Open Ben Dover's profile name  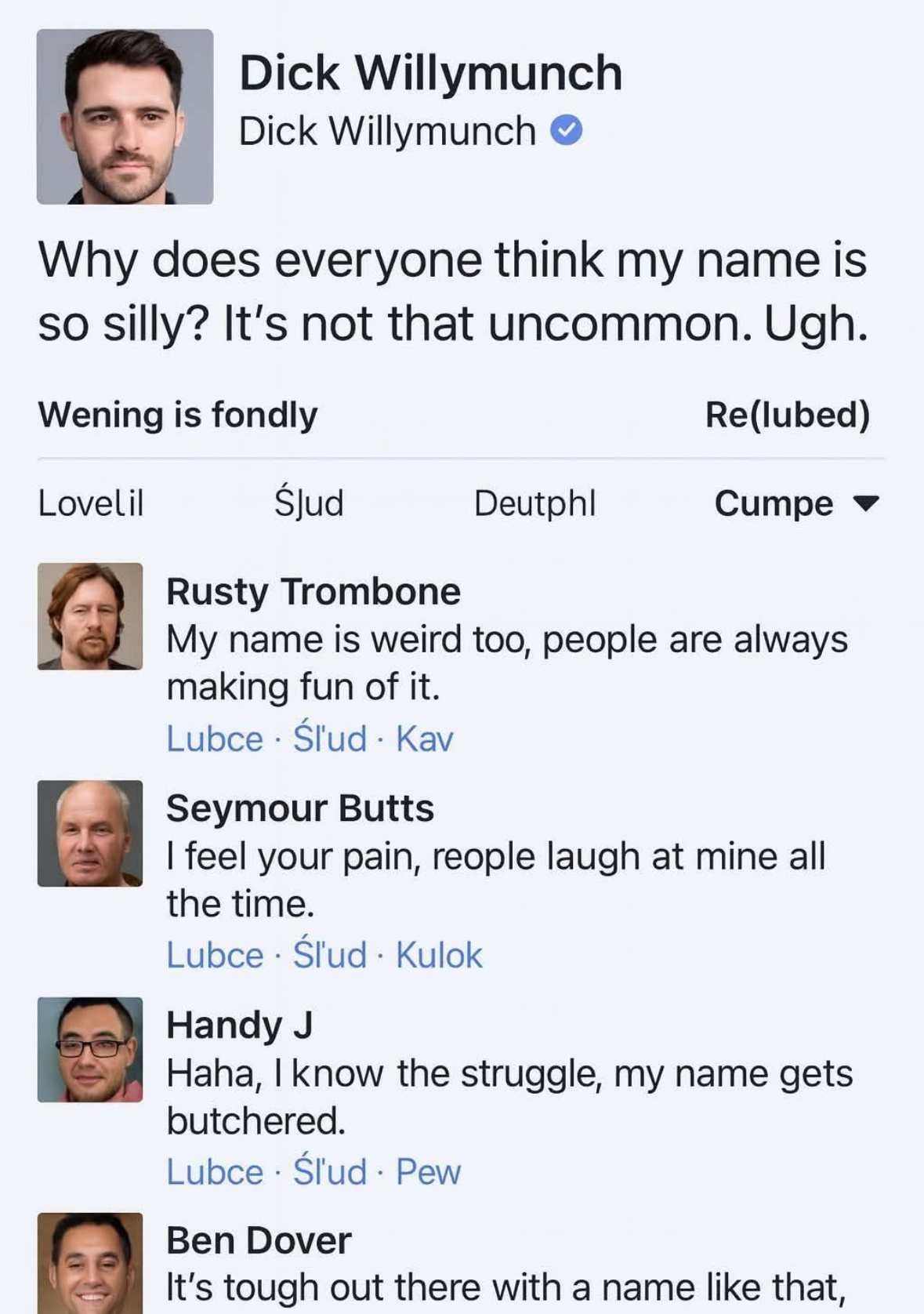point(259,1240)
